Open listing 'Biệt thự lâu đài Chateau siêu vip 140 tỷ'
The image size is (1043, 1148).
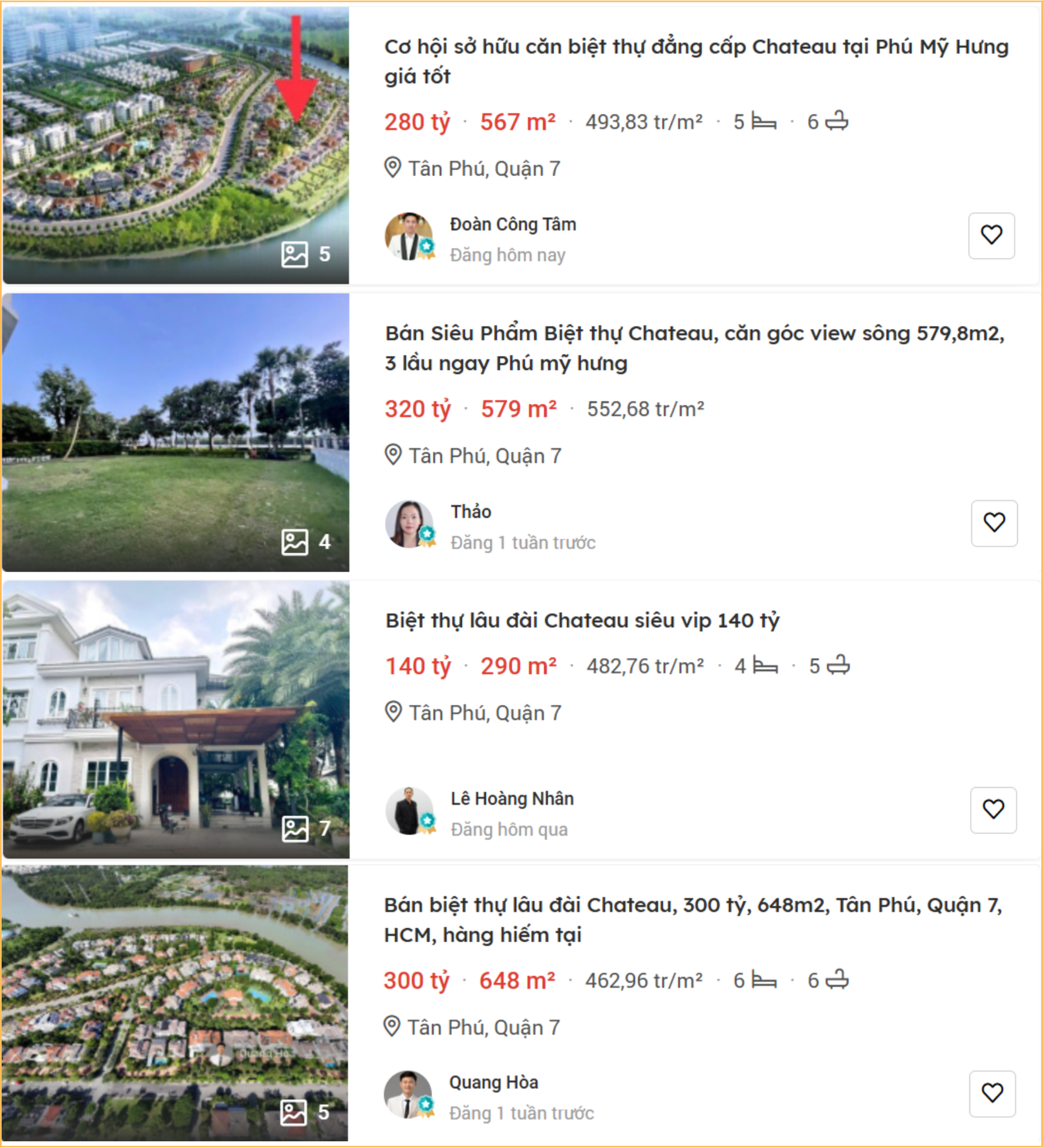582,621
